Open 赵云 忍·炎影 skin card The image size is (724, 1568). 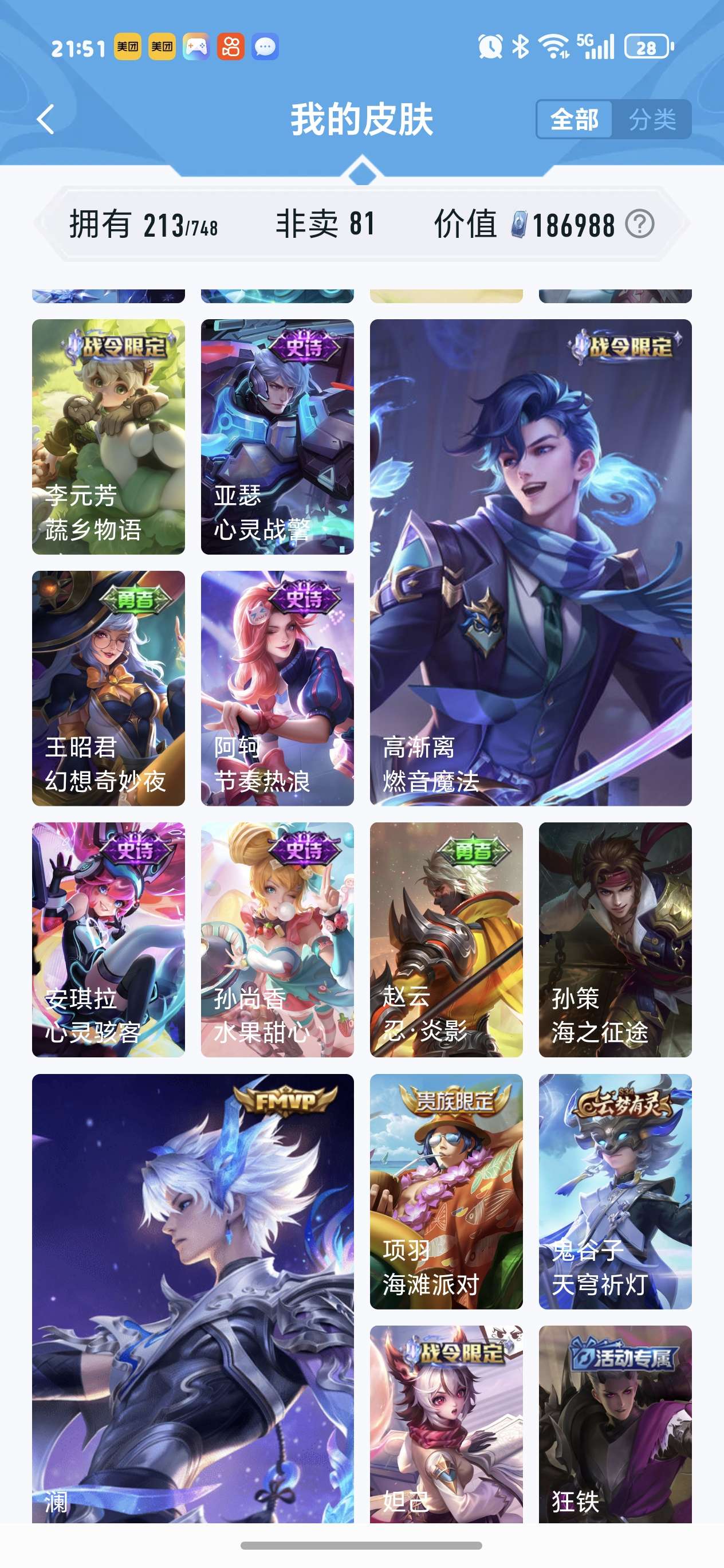(446, 939)
